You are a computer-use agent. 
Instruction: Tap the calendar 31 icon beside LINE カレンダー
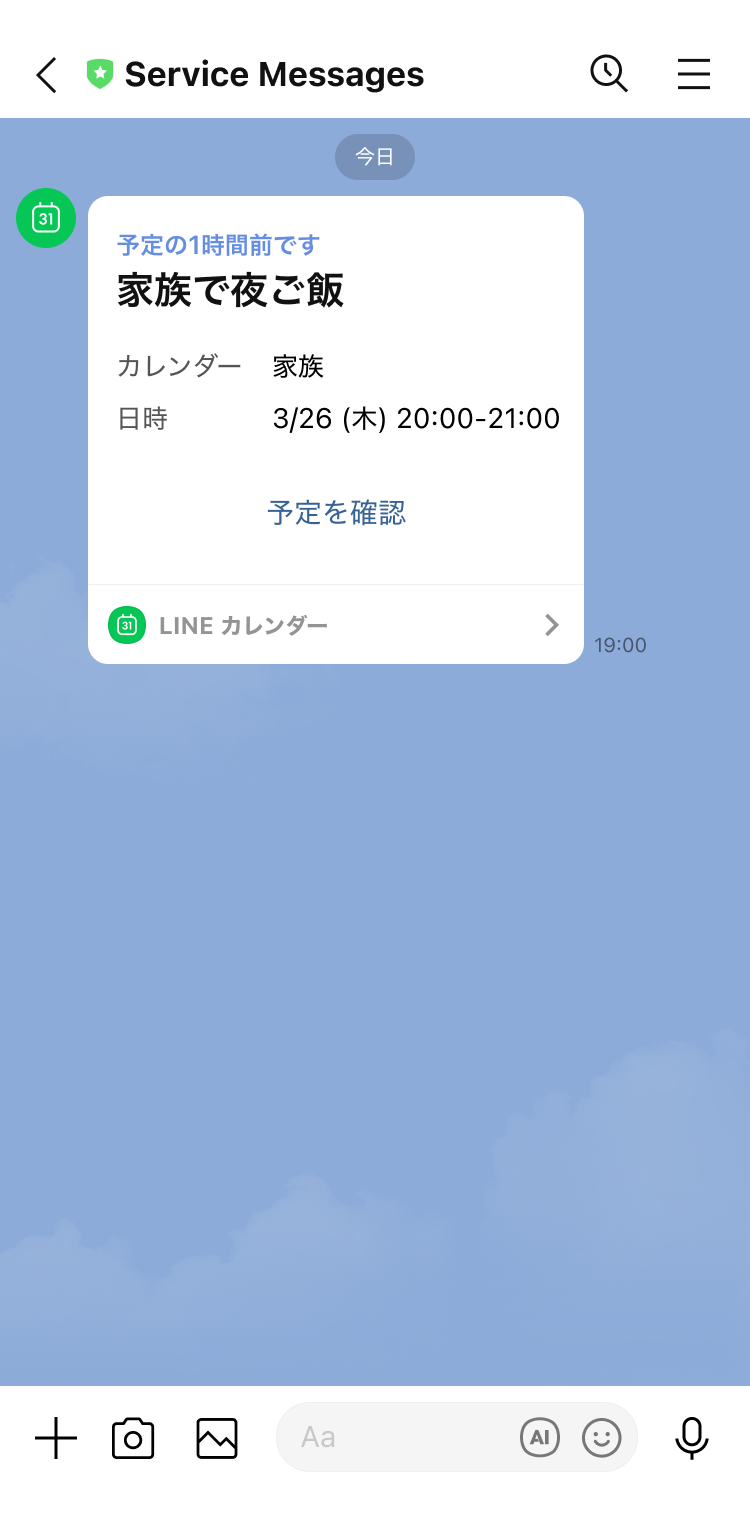click(127, 624)
